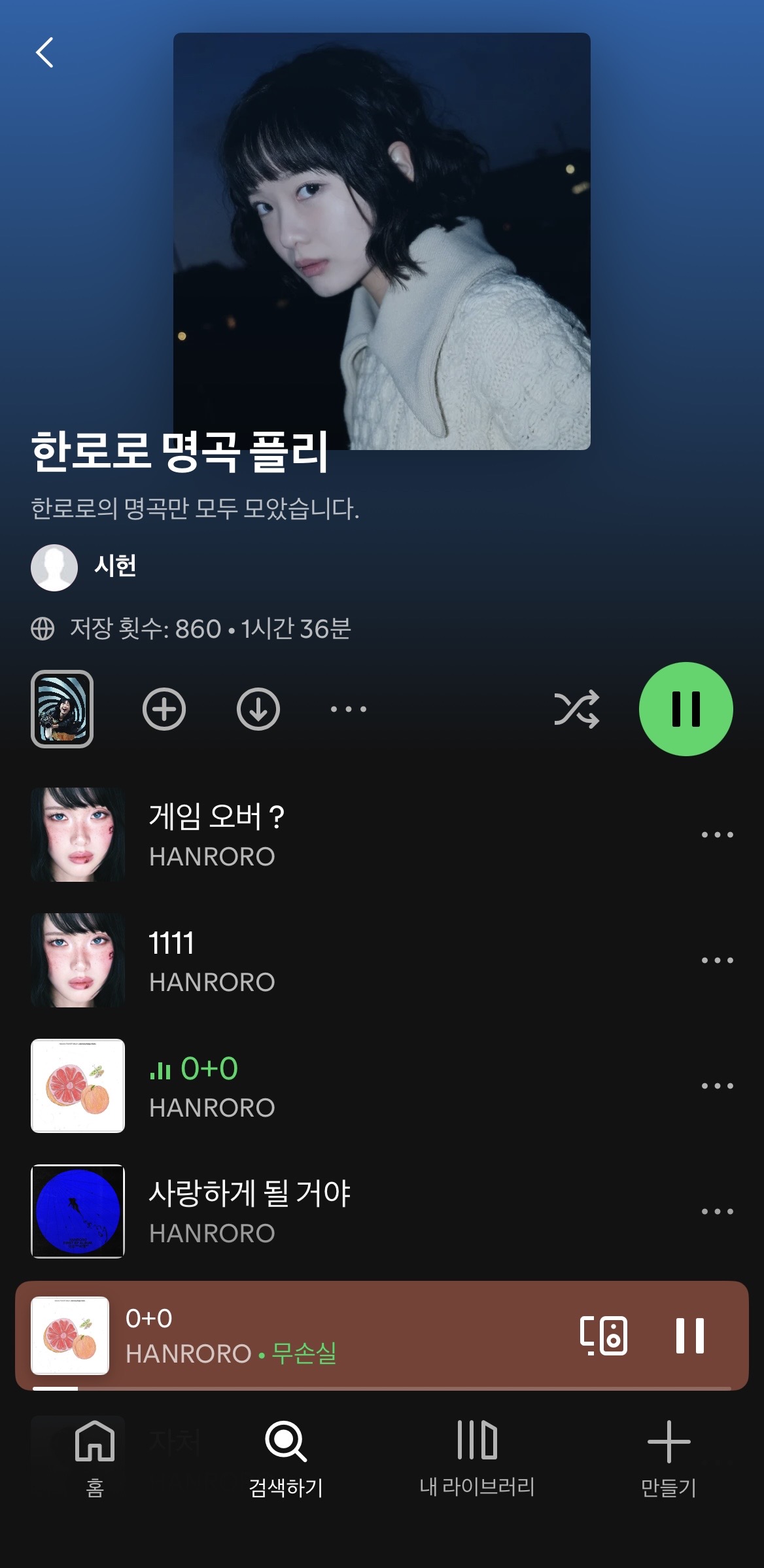764x1568 pixels.
Task: Open playlist creator 시헌's profile
Action: click(84, 566)
